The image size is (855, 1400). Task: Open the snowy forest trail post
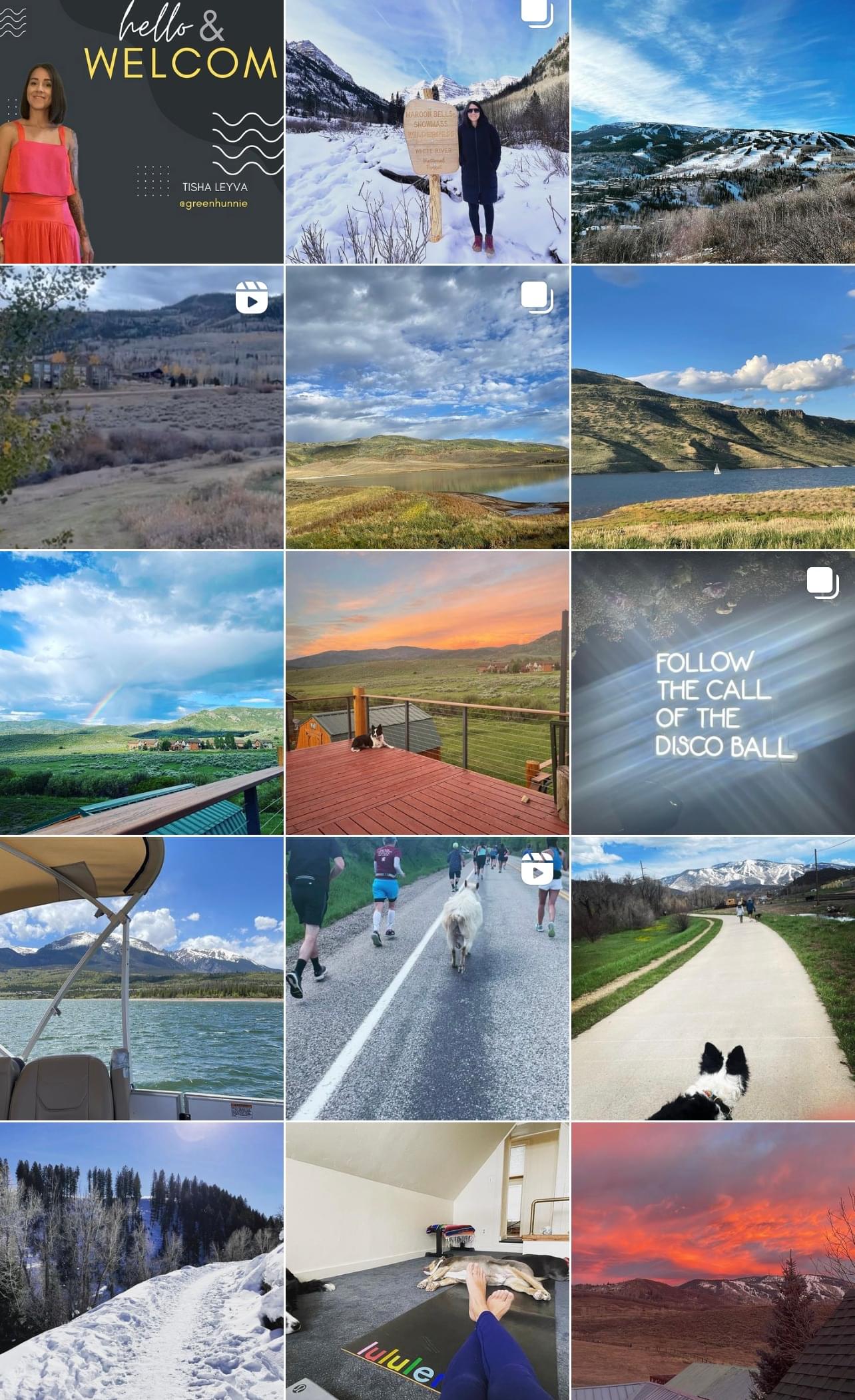(141, 1262)
